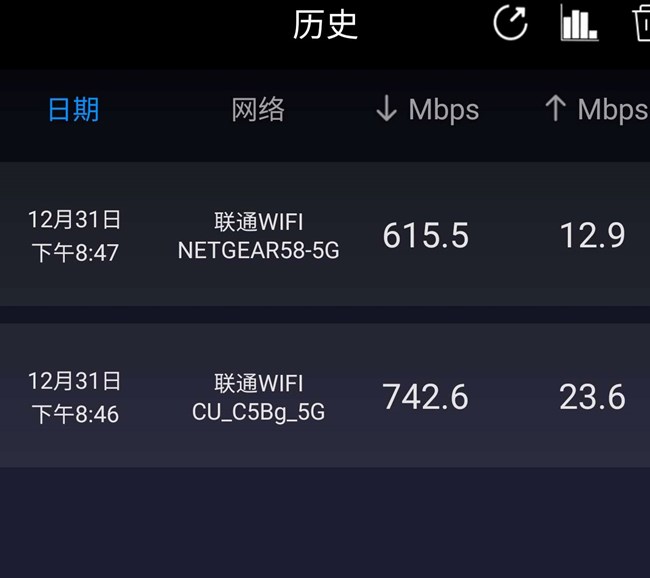Screen dimensions: 650x578
Task: Sort results by 网络 column
Action: coord(258,109)
